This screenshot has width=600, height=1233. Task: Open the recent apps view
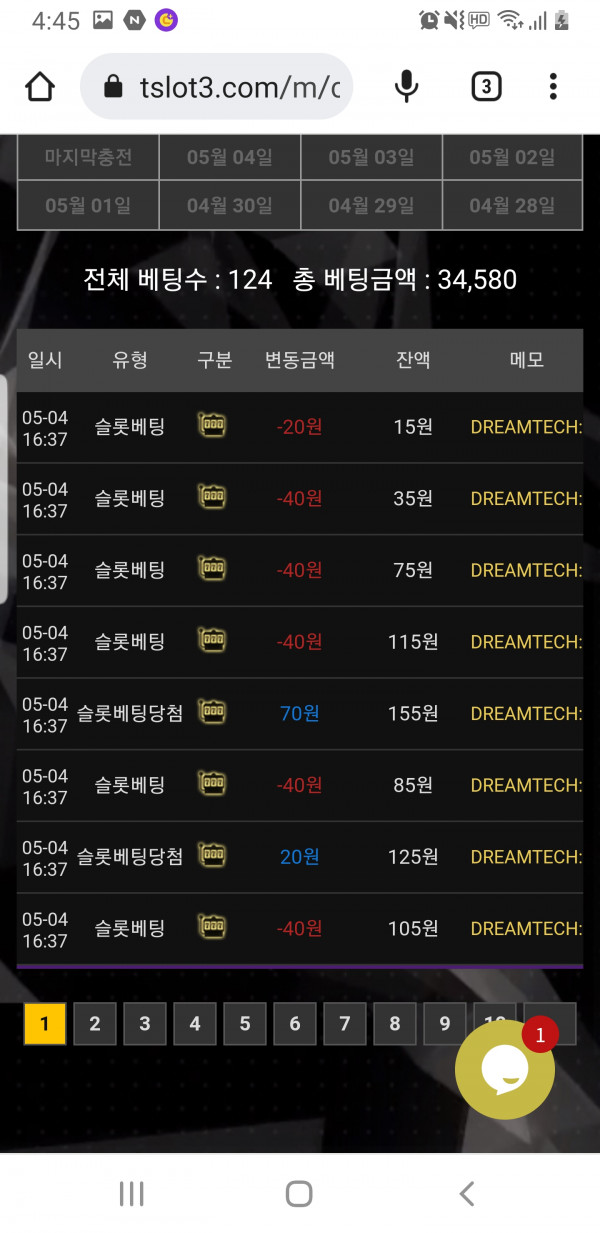tap(132, 1193)
